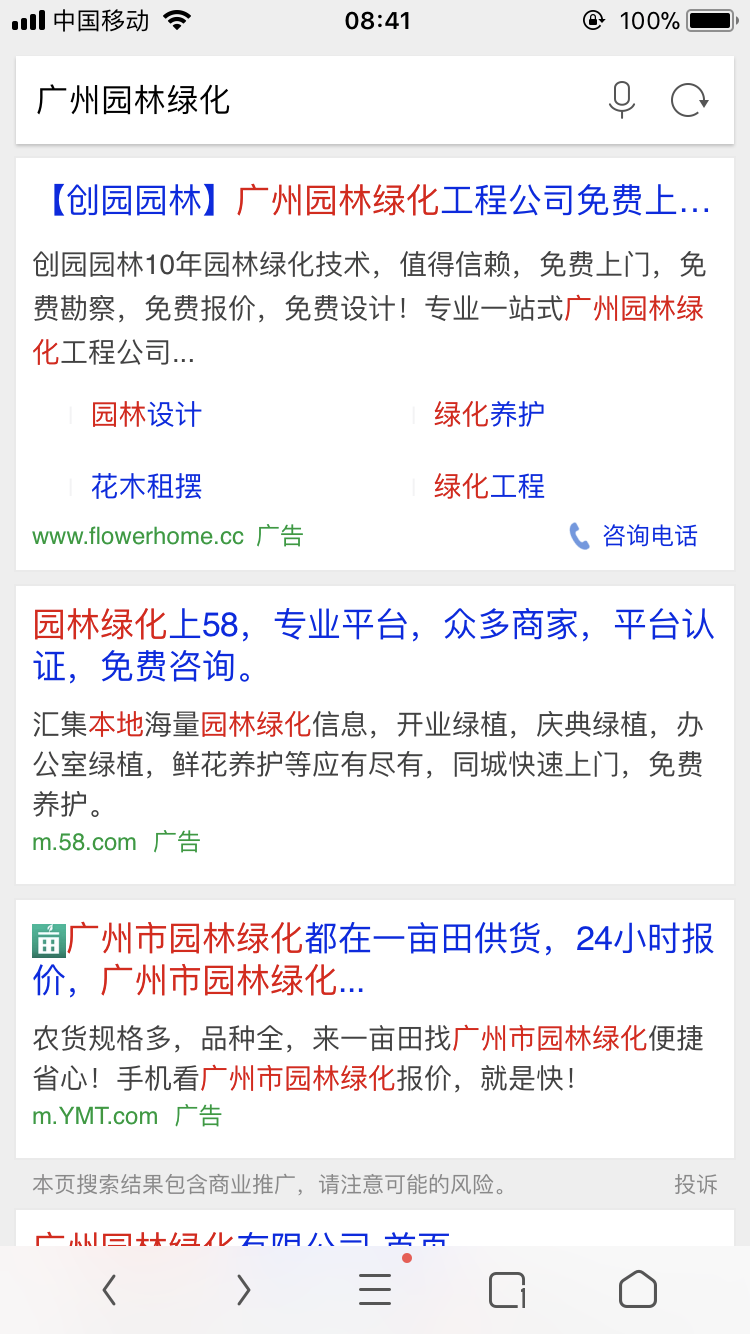Open the browser menu icon
The height and width of the screenshot is (1334, 750).
tap(375, 1290)
